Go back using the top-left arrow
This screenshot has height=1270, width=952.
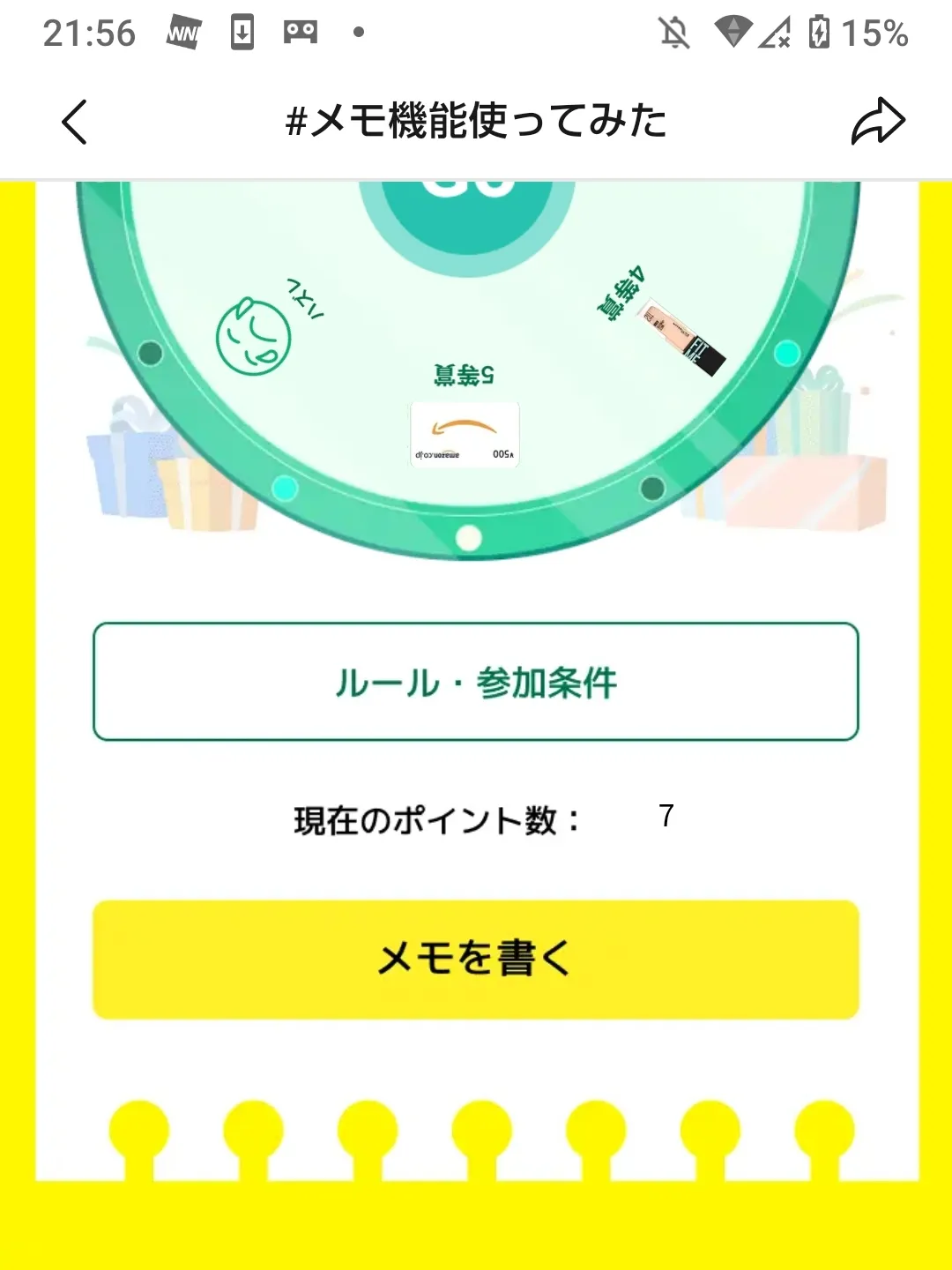click(75, 122)
